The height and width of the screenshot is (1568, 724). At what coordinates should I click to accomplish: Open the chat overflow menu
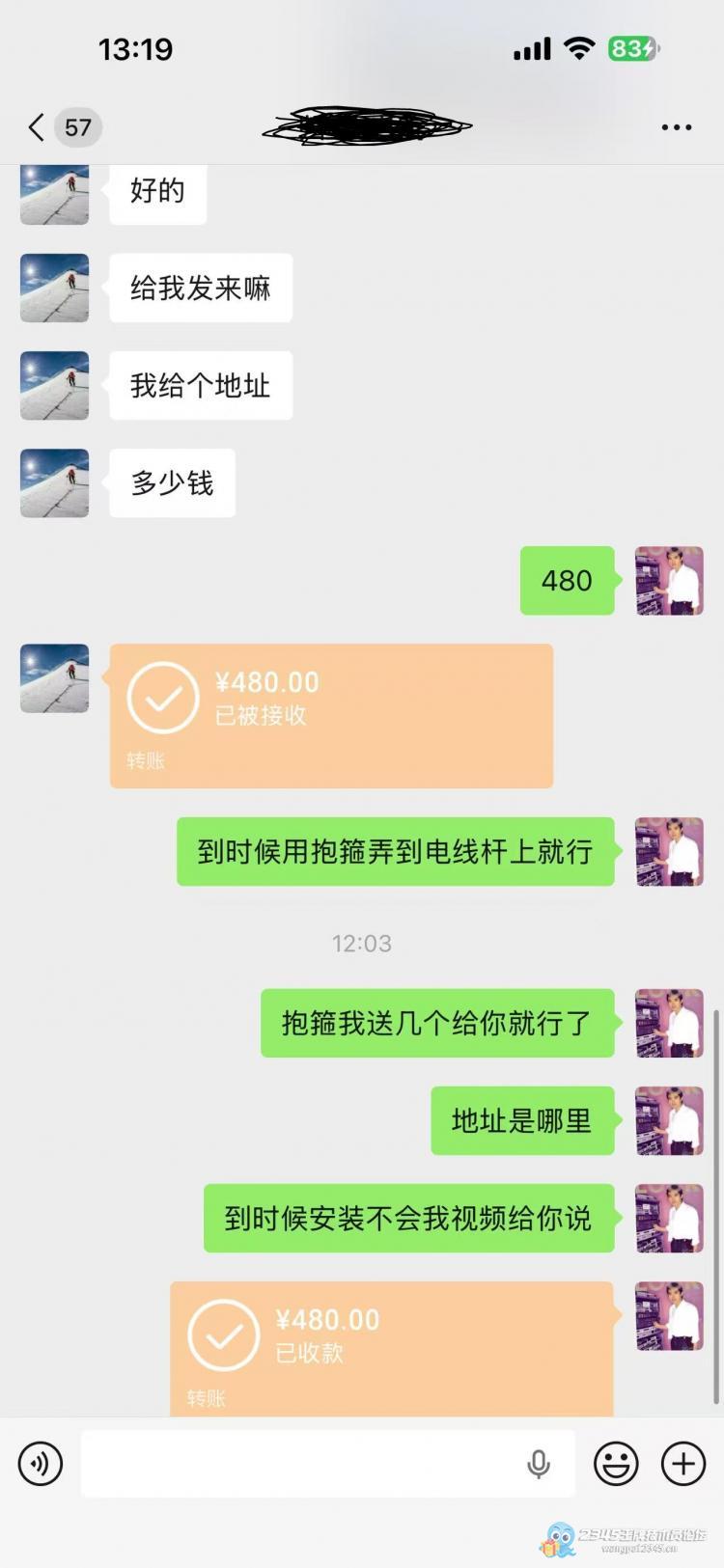(676, 127)
